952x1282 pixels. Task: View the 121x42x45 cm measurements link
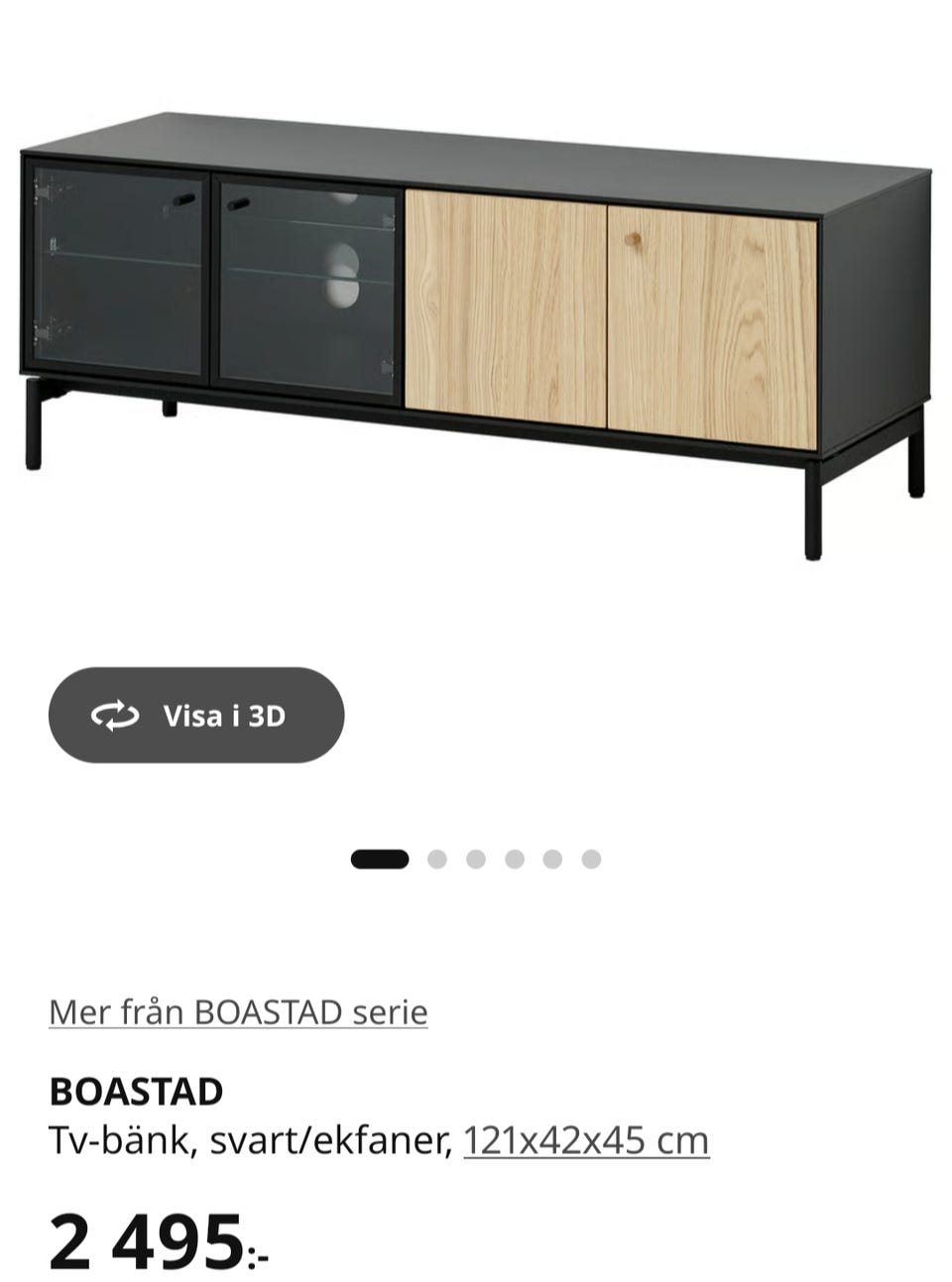click(x=586, y=1141)
